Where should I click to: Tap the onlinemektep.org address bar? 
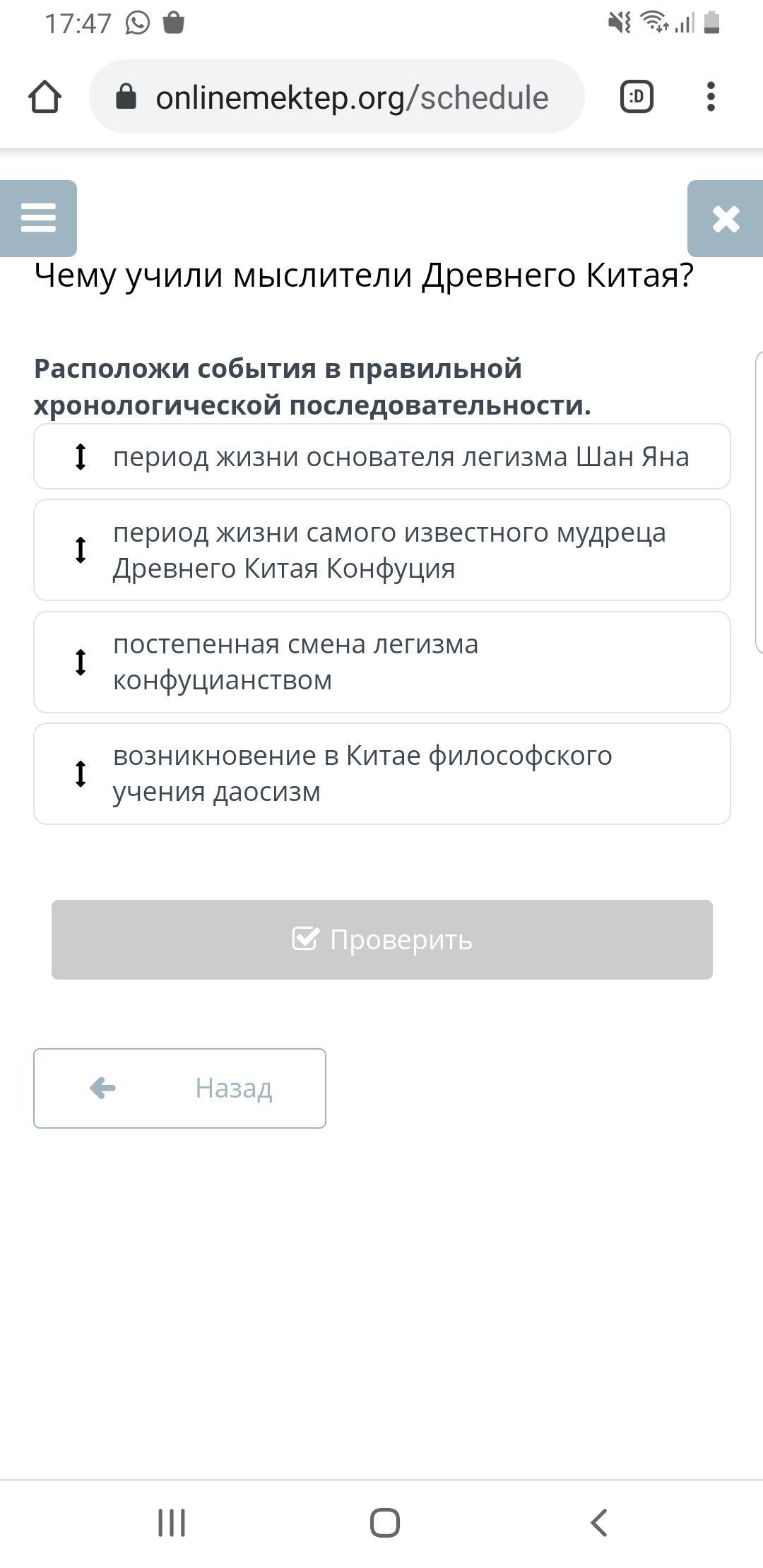[x=337, y=97]
